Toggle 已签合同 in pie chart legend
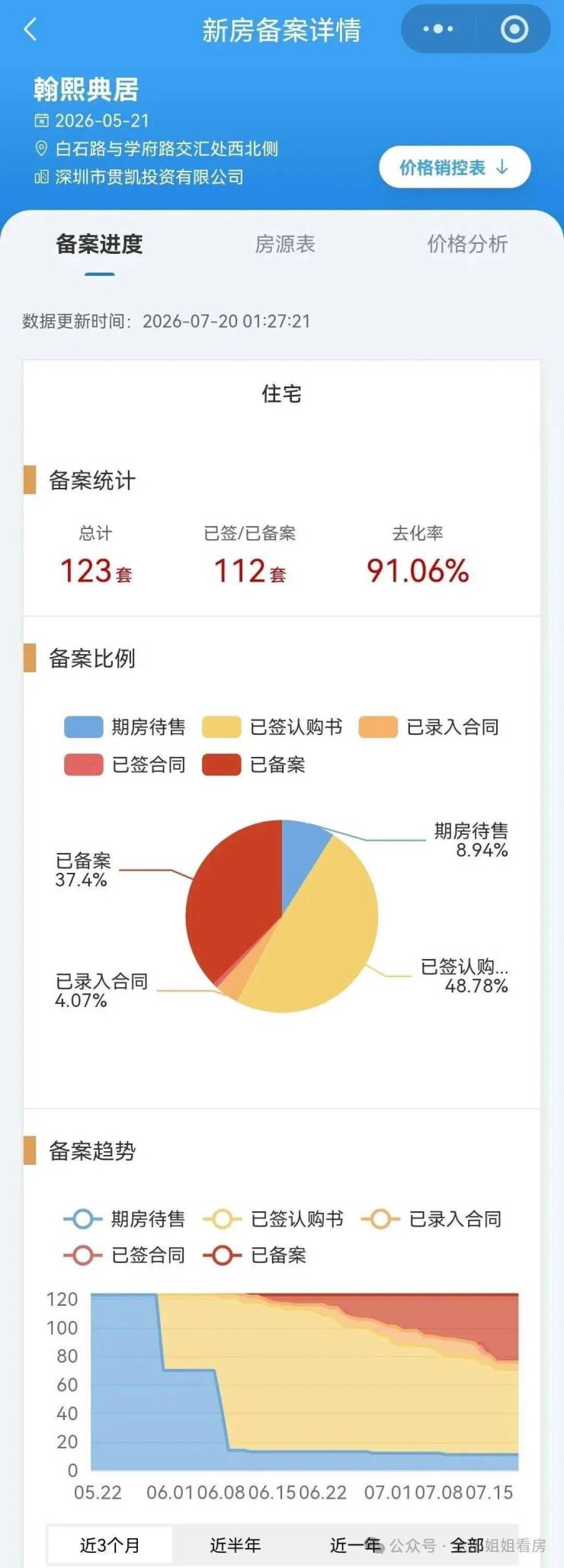The height and width of the screenshot is (1568, 564). click(126, 765)
